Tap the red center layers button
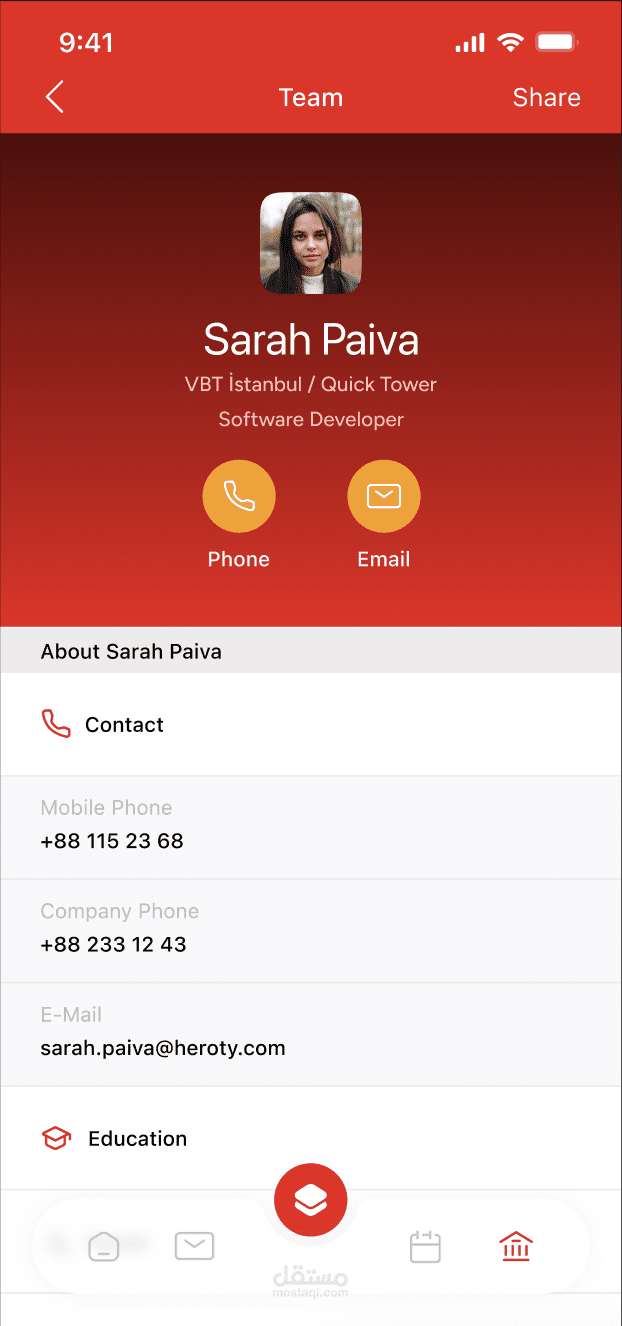 coord(311,1200)
